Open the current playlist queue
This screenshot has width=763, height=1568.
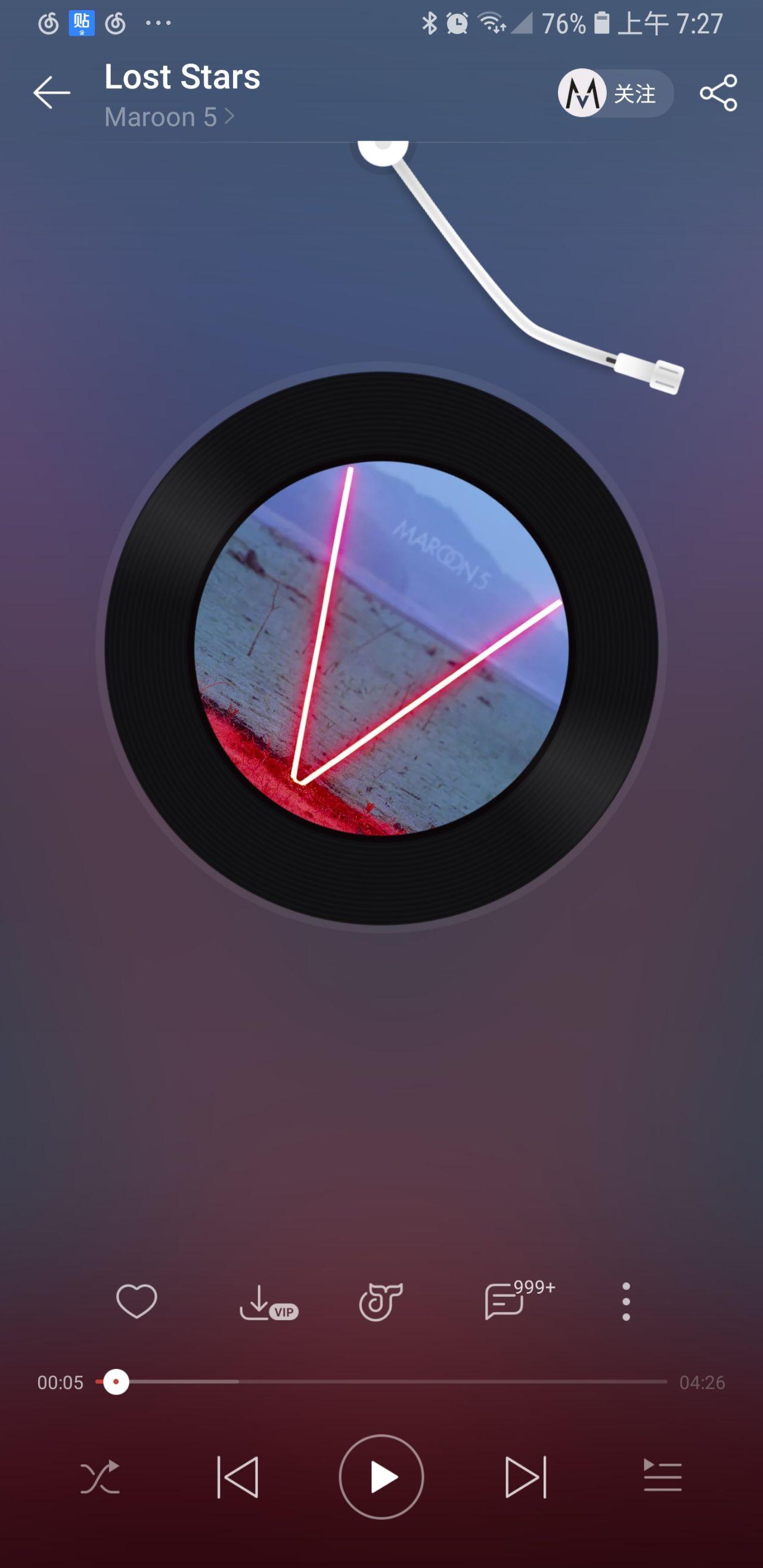coord(662,1477)
